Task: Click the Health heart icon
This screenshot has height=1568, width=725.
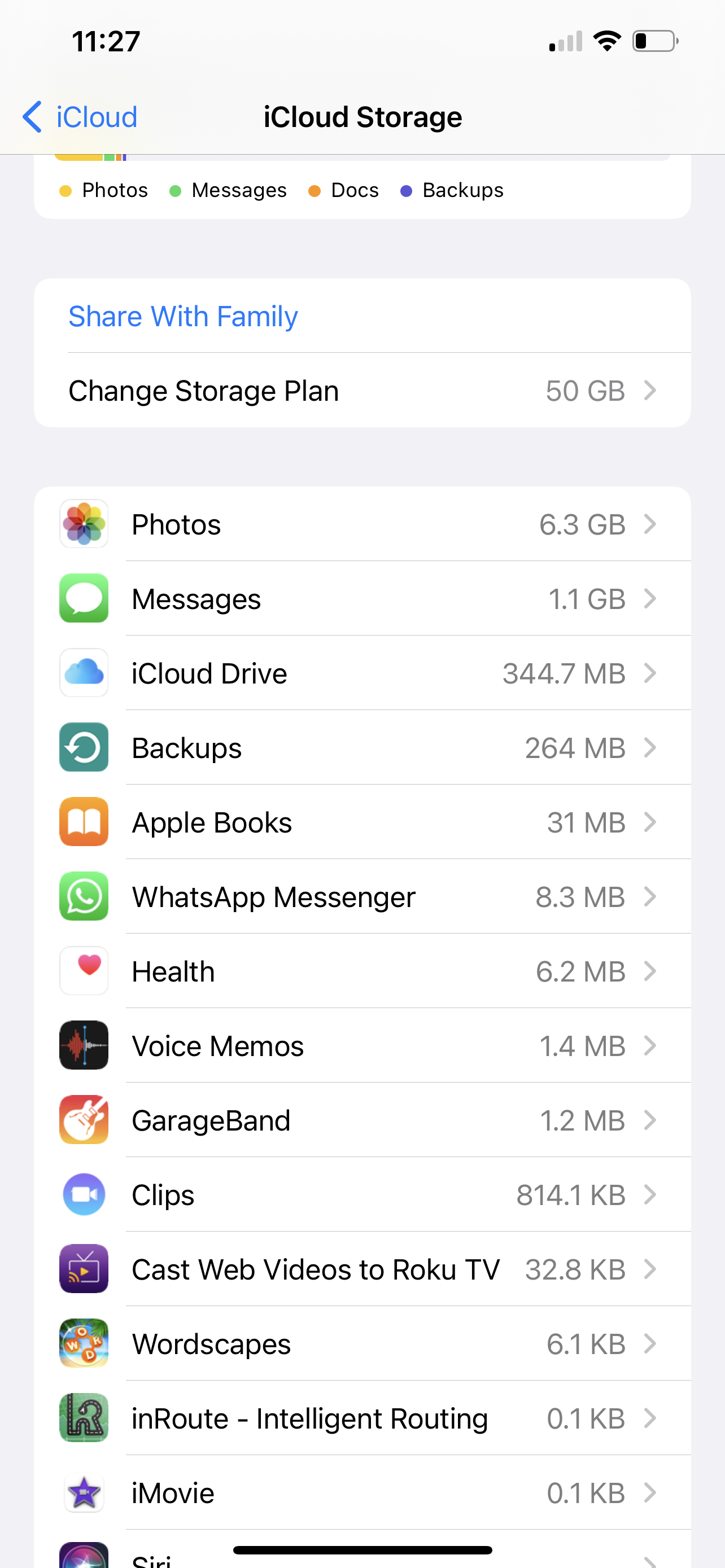Action: 84,971
